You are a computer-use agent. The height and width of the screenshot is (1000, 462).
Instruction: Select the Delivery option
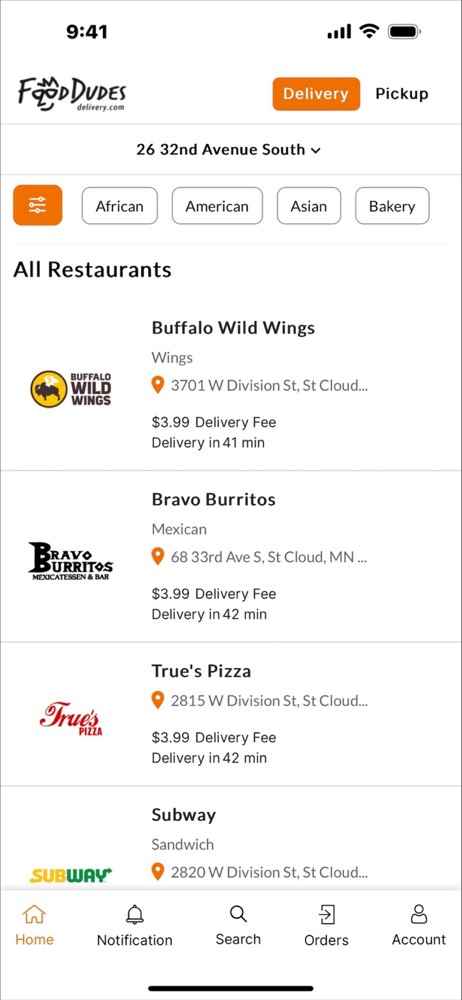click(x=316, y=94)
